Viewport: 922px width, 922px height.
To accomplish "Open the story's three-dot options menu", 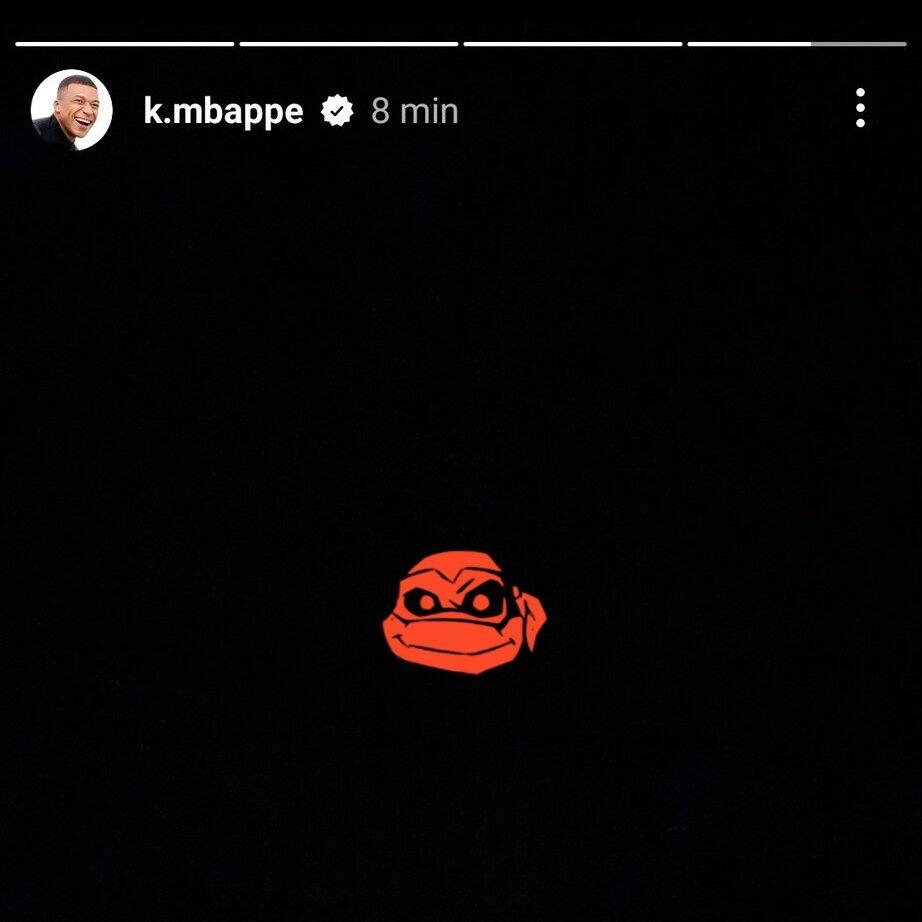I will pos(860,108).
